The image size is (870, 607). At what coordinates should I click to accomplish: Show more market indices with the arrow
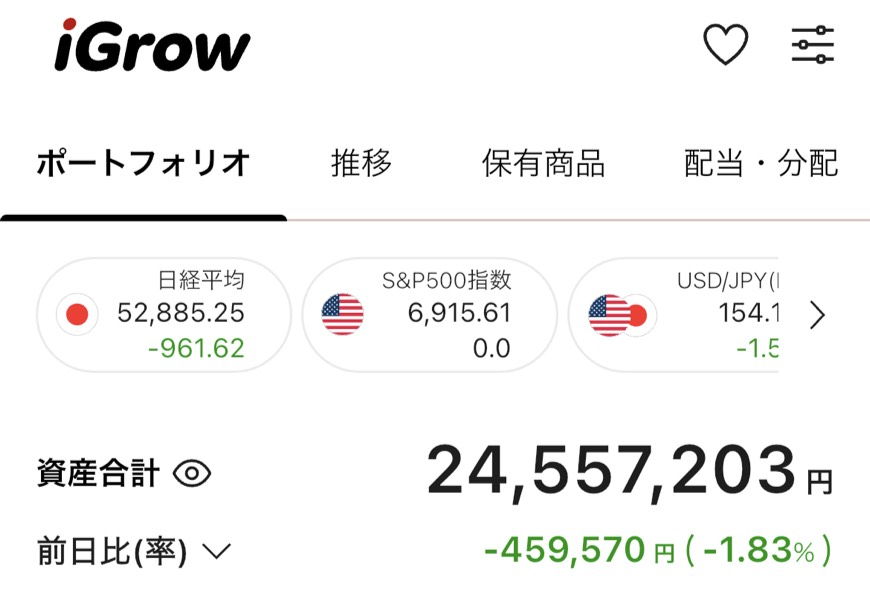coord(817,316)
